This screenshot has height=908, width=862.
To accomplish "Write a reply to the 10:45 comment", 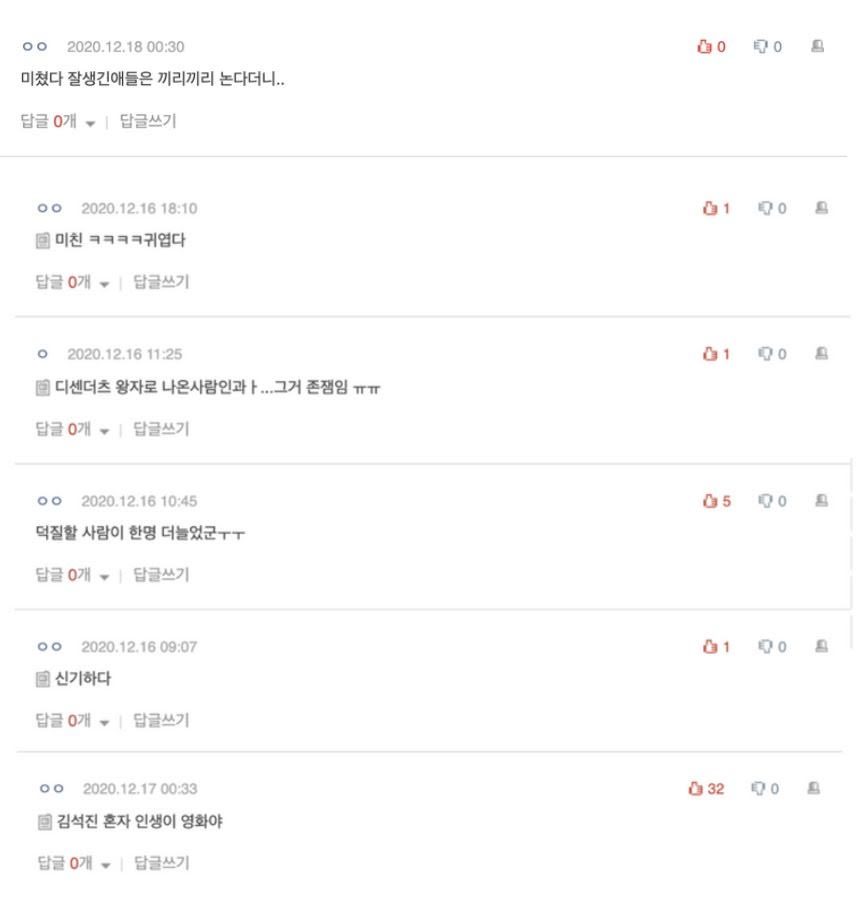I will (x=162, y=575).
